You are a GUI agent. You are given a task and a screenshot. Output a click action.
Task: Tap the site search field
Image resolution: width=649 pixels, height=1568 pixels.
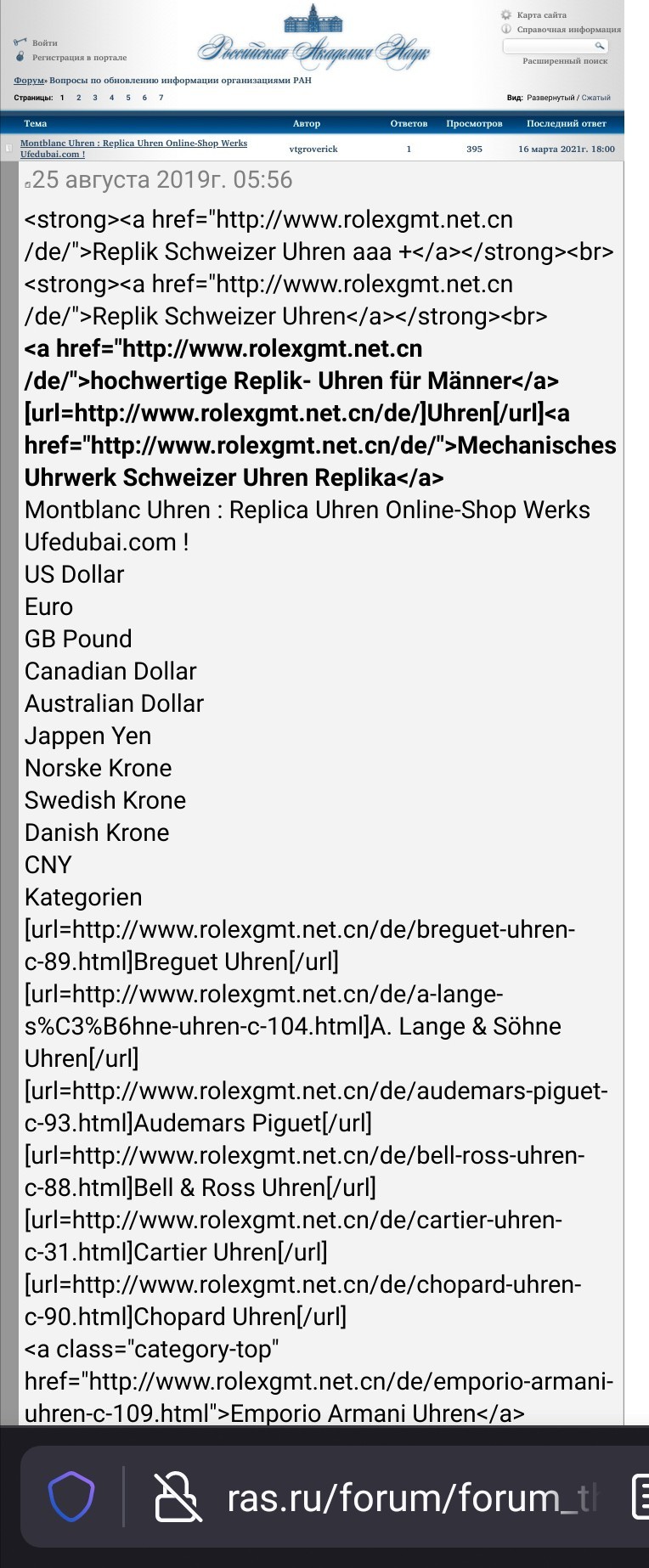(x=549, y=46)
